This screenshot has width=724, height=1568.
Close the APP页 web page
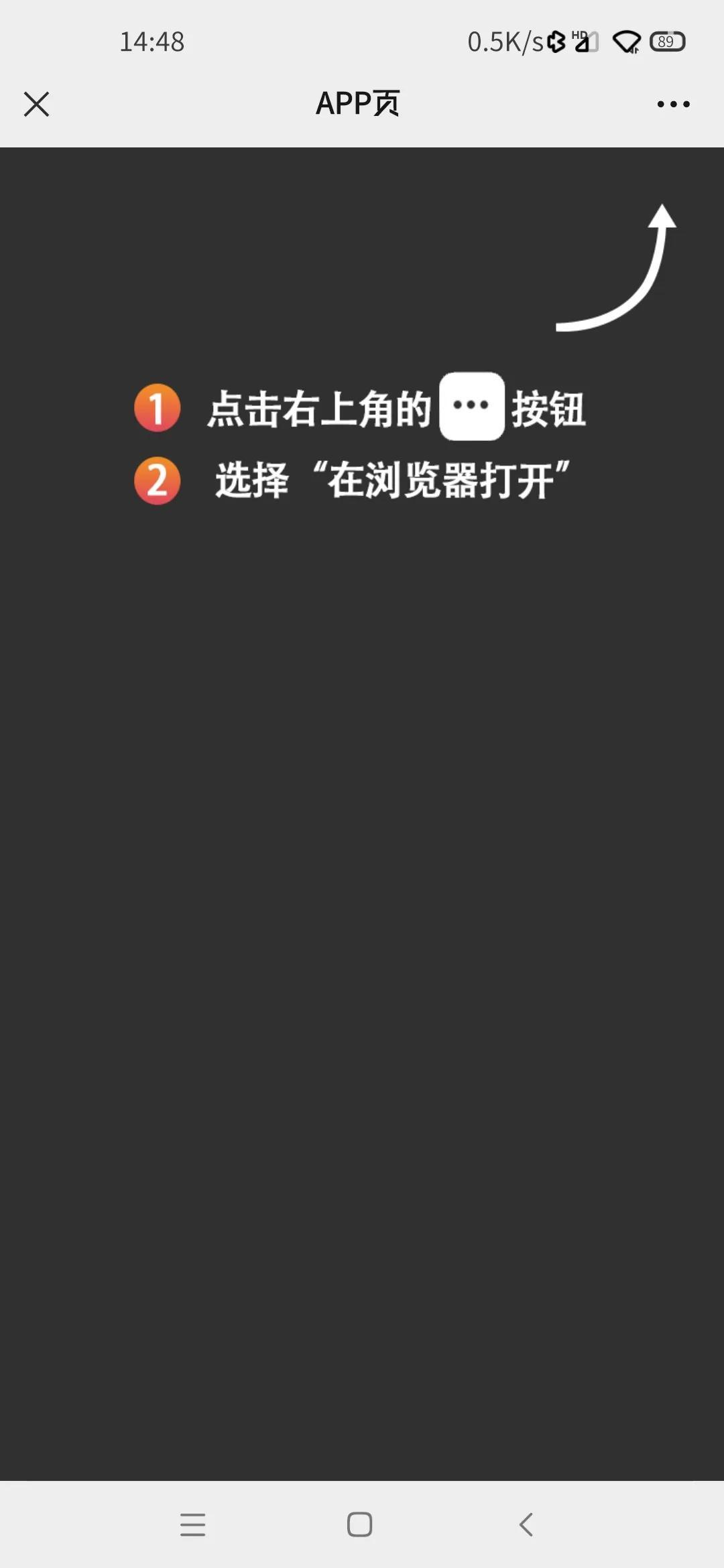coord(36,104)
